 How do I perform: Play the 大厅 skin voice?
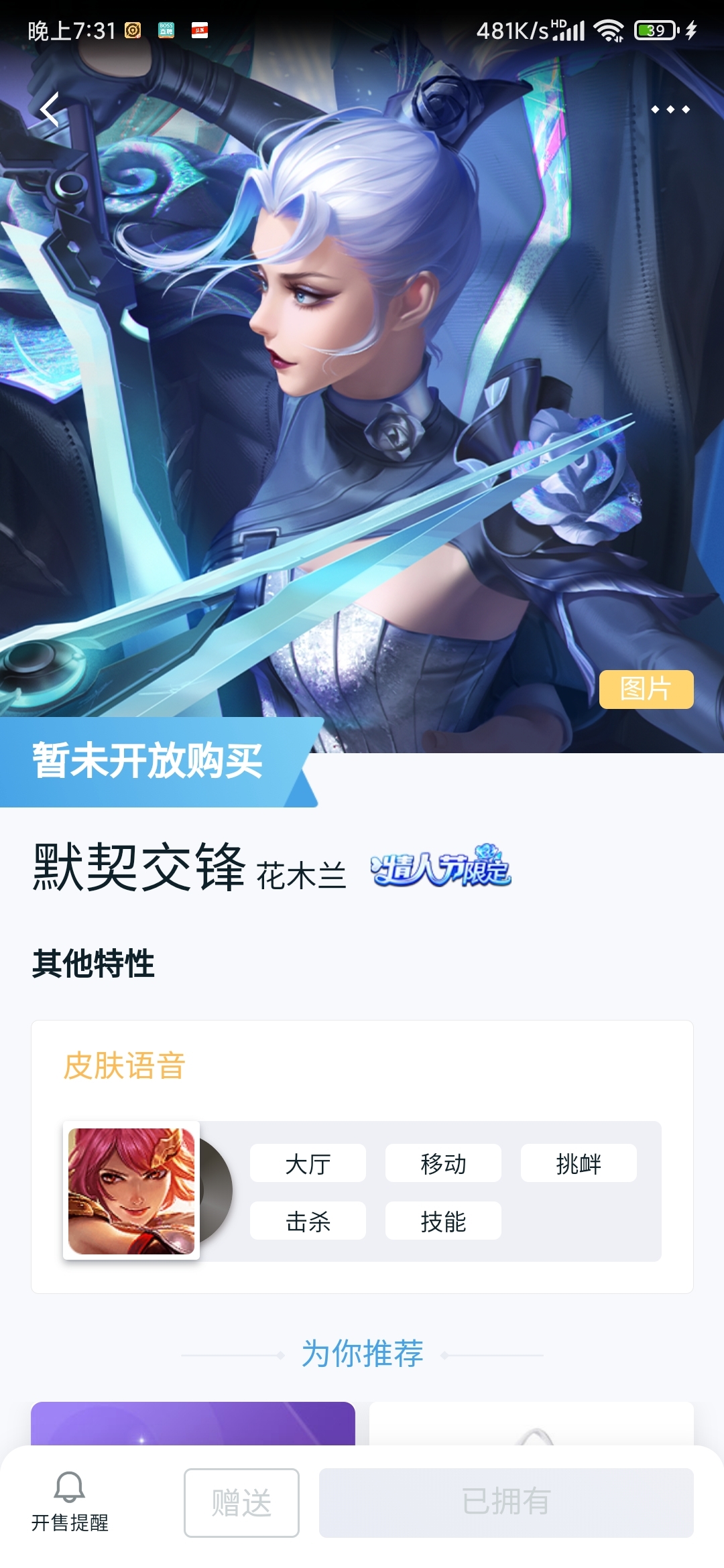(x=308, y=1164)
